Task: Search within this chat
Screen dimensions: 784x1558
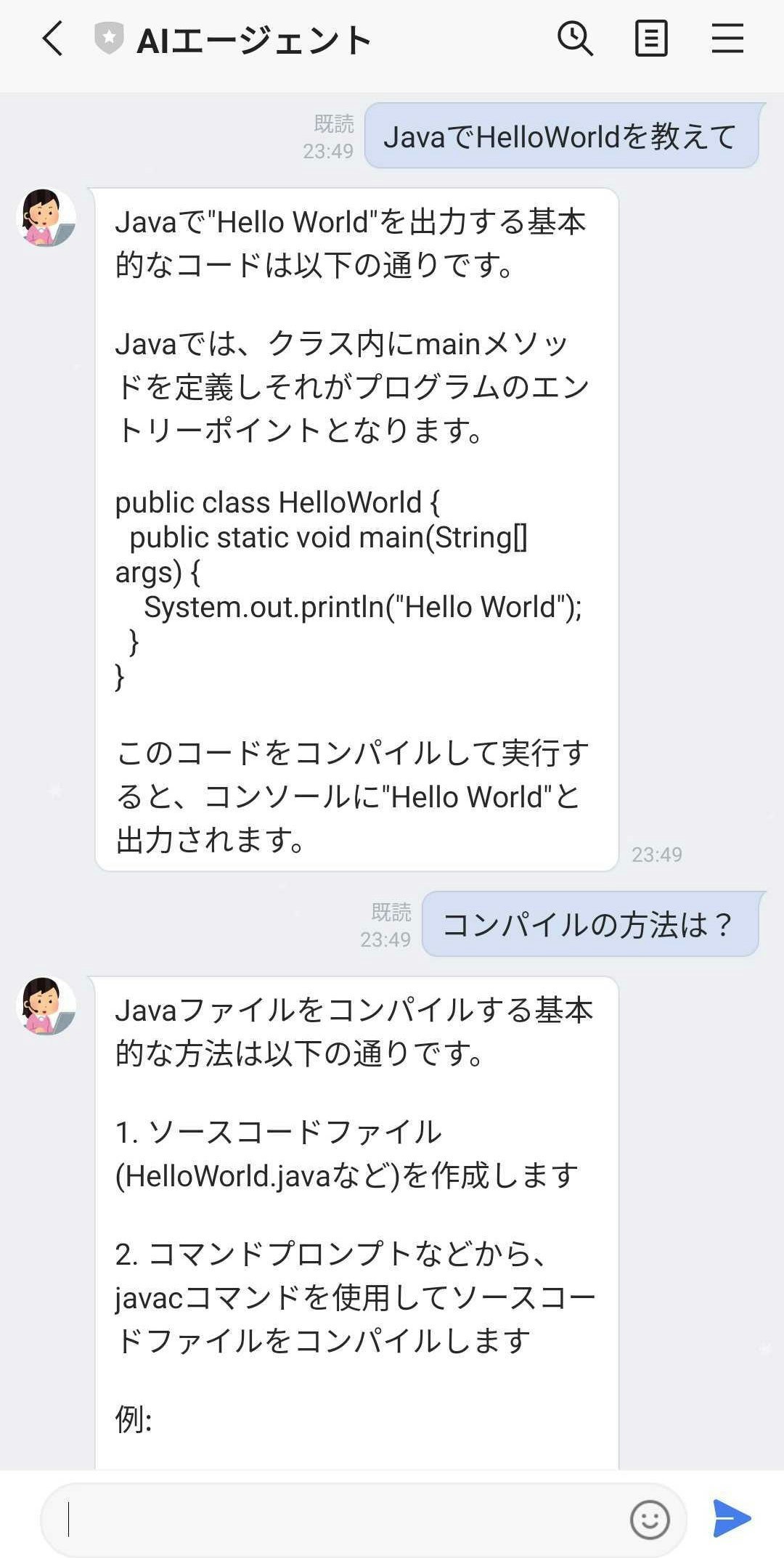Action: [x=575, y=38]
